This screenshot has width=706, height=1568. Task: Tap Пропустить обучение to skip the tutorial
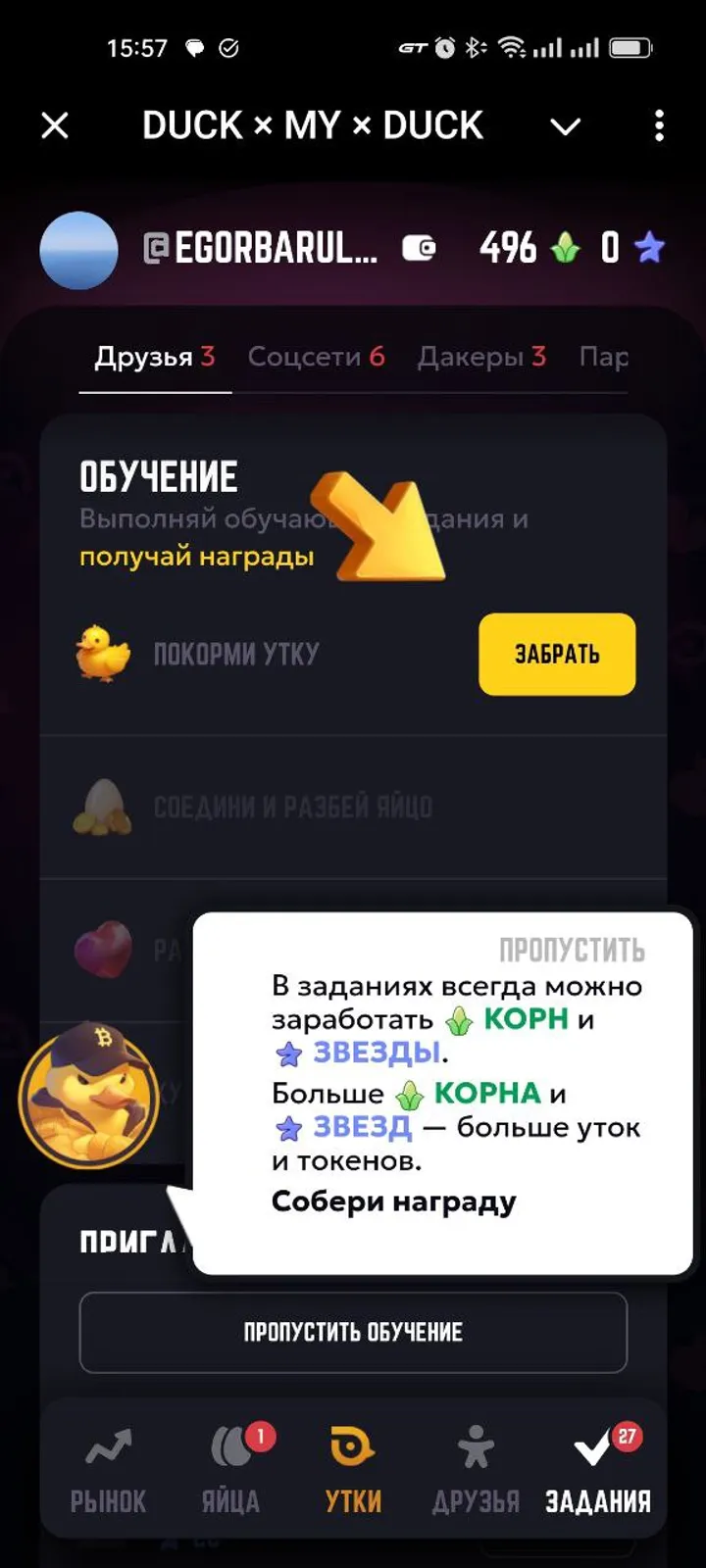click(353, 1332)
